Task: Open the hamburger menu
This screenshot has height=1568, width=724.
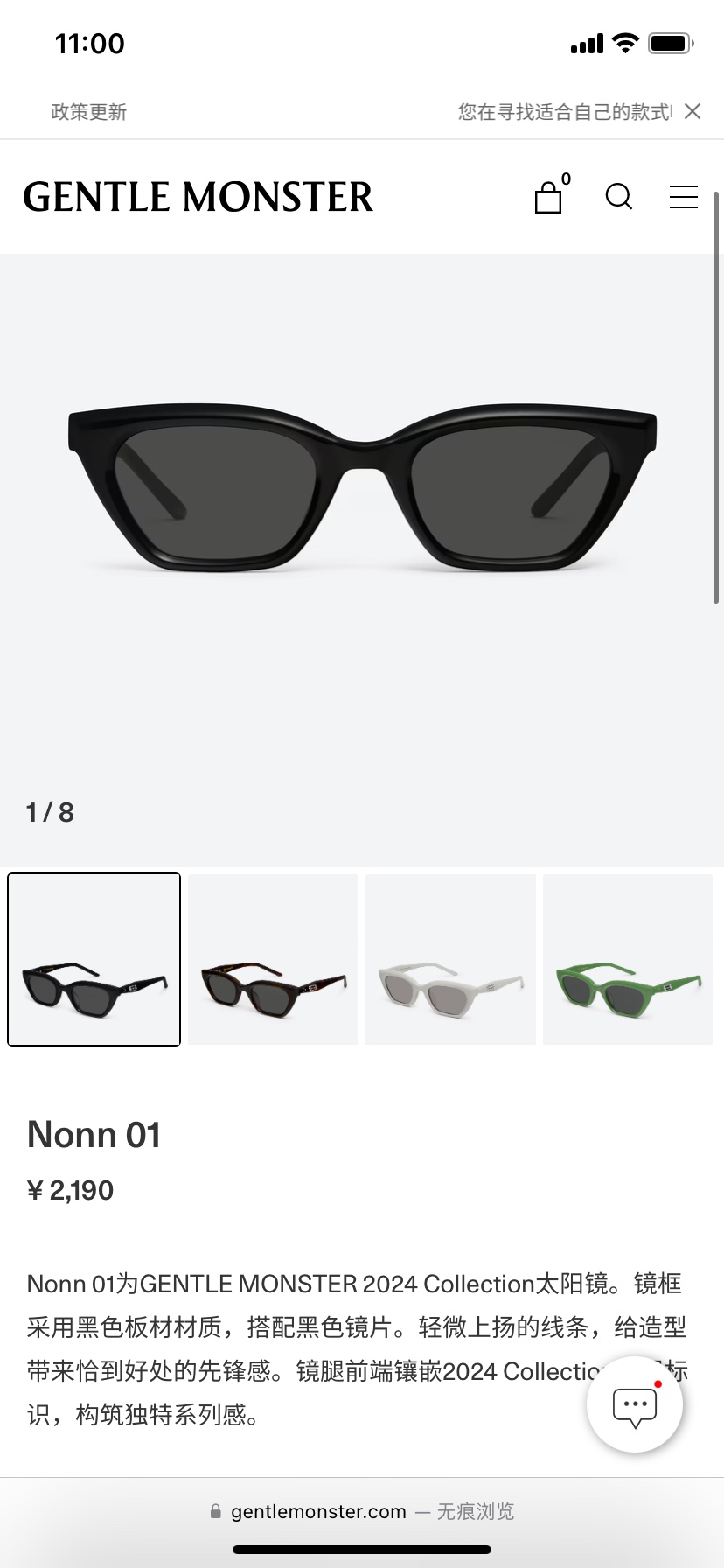Action: (x=684, y=197)
